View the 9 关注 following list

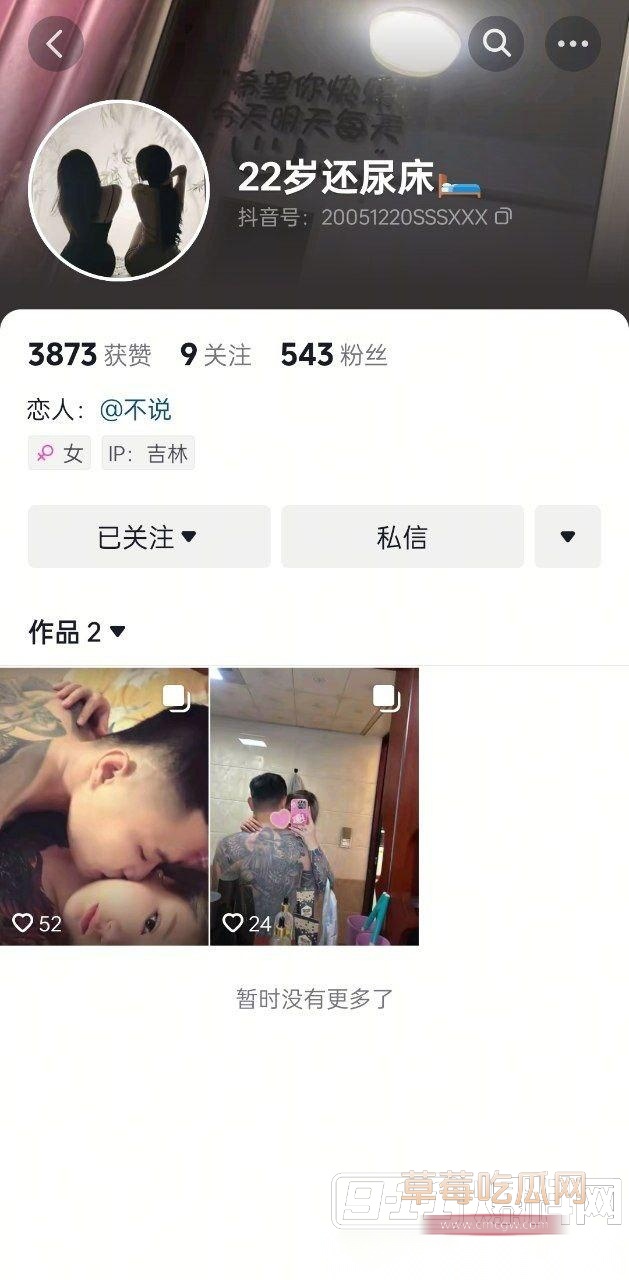click(x=215, y=354)
